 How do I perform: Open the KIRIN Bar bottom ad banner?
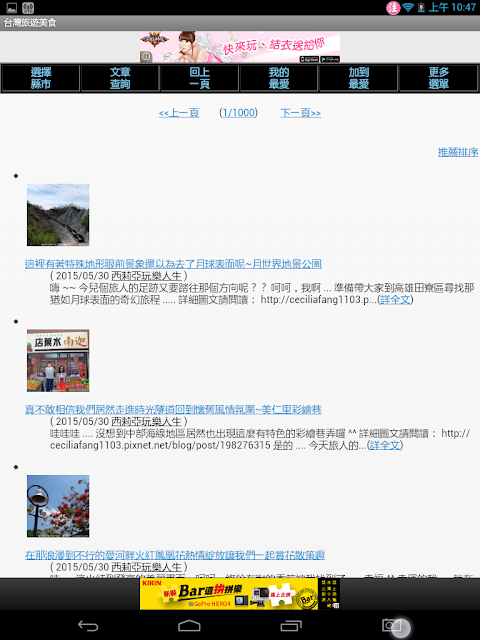[x=240, y=594]
